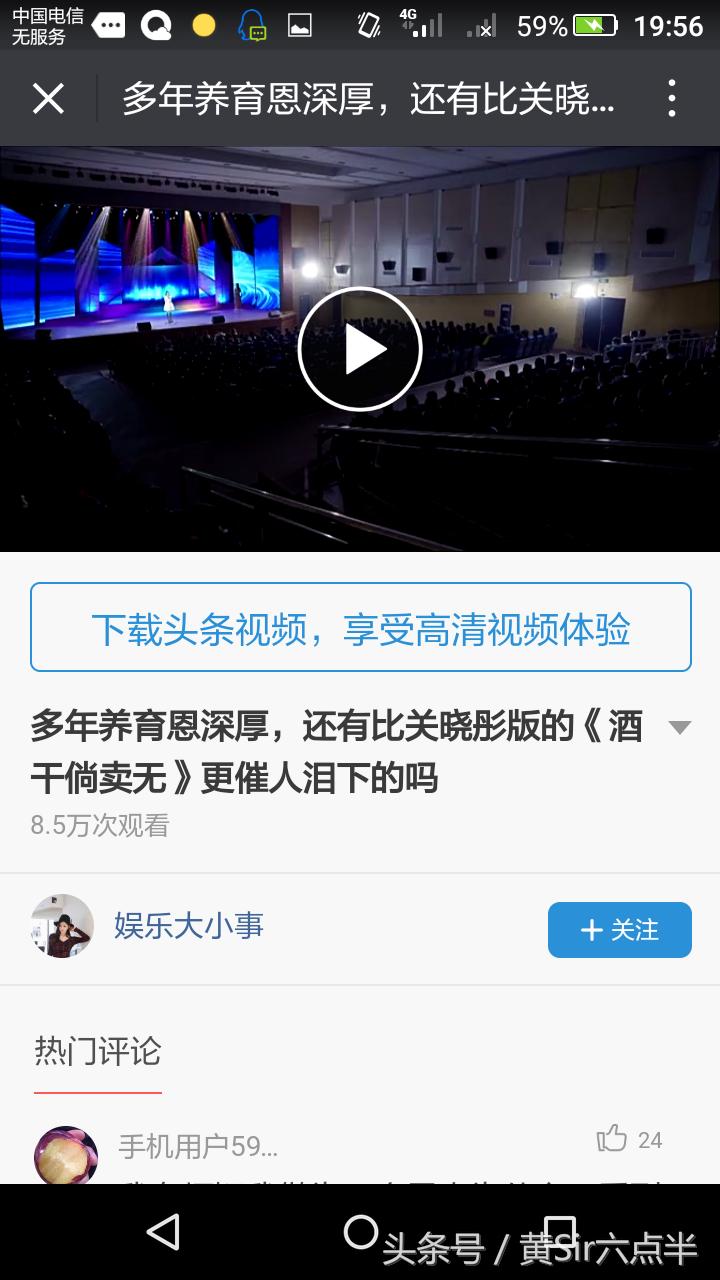Follow the author via +关注 button
This screenshot has width=720, height=1280.
pos(619,929)
